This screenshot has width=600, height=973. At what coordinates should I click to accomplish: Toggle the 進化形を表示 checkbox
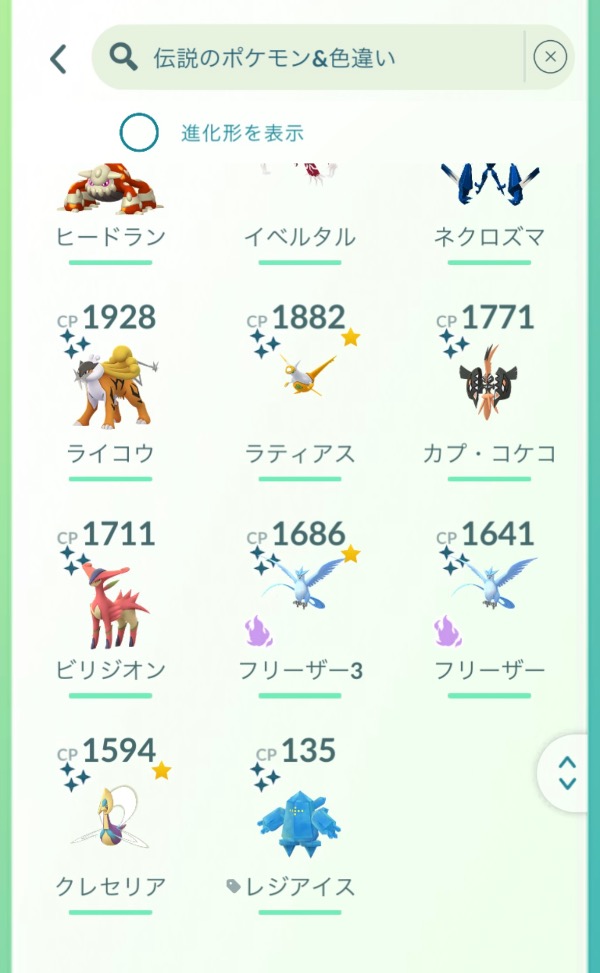click(x=139, y=132)
